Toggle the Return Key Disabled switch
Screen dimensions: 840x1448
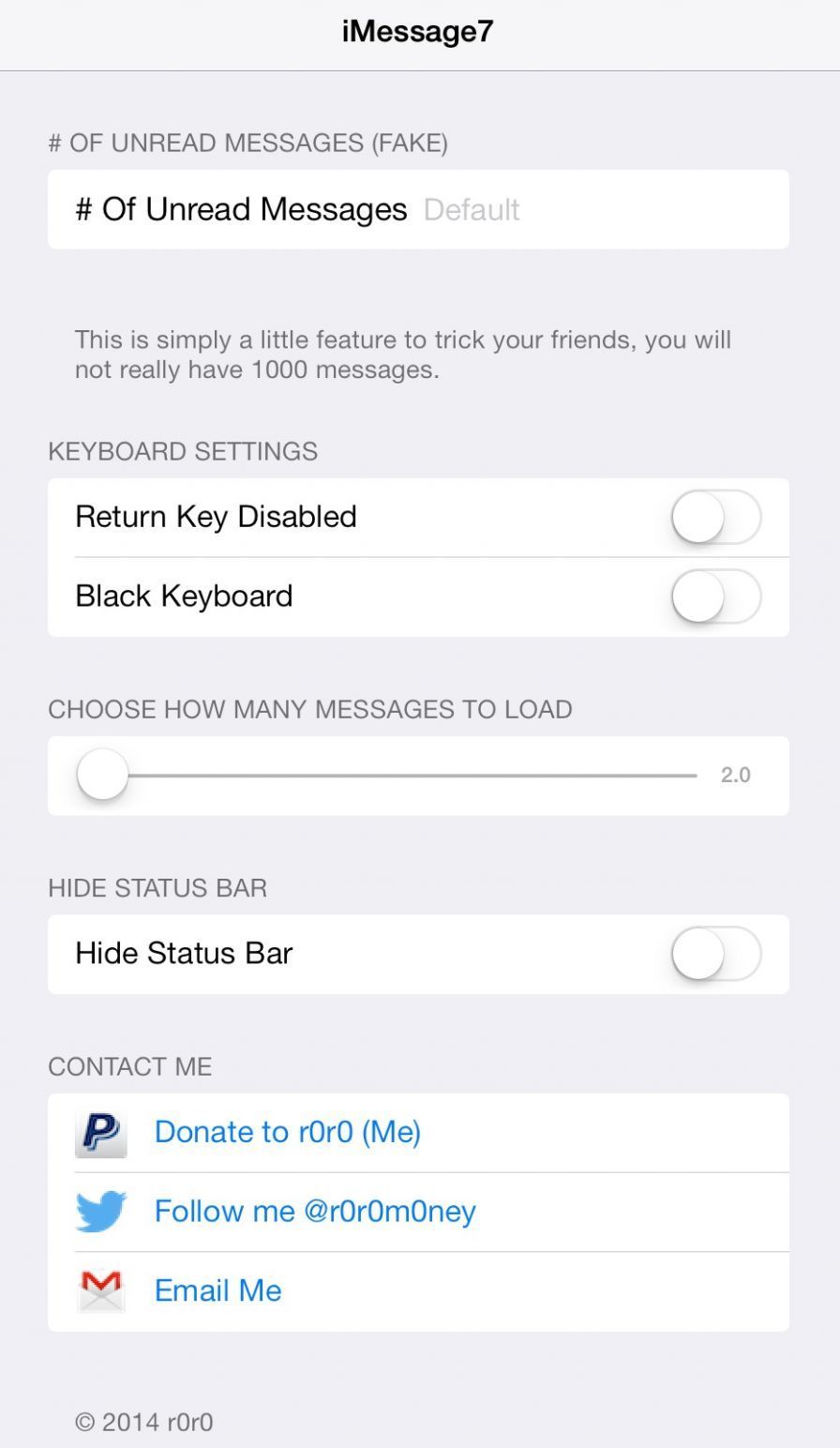716,517
